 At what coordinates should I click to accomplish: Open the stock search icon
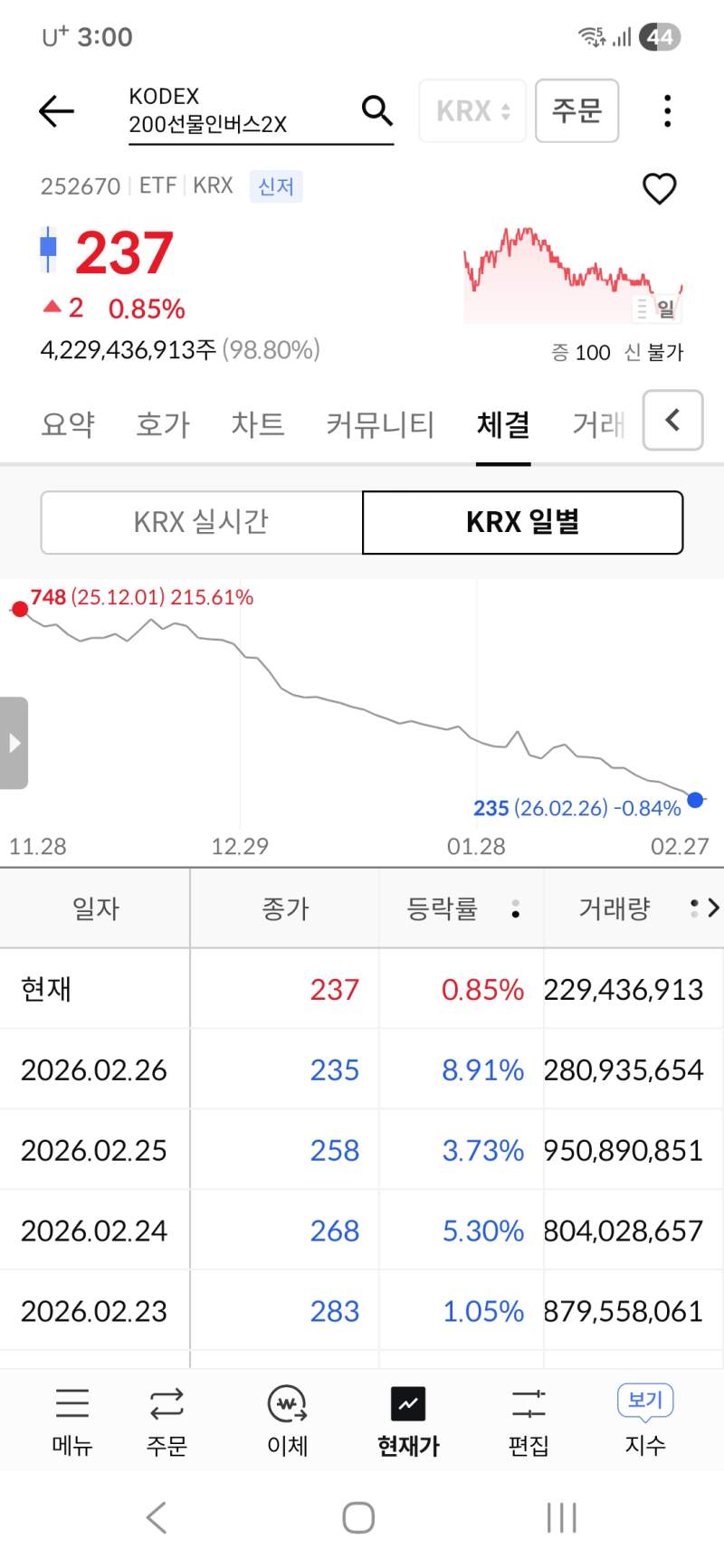tap(376, 111)
